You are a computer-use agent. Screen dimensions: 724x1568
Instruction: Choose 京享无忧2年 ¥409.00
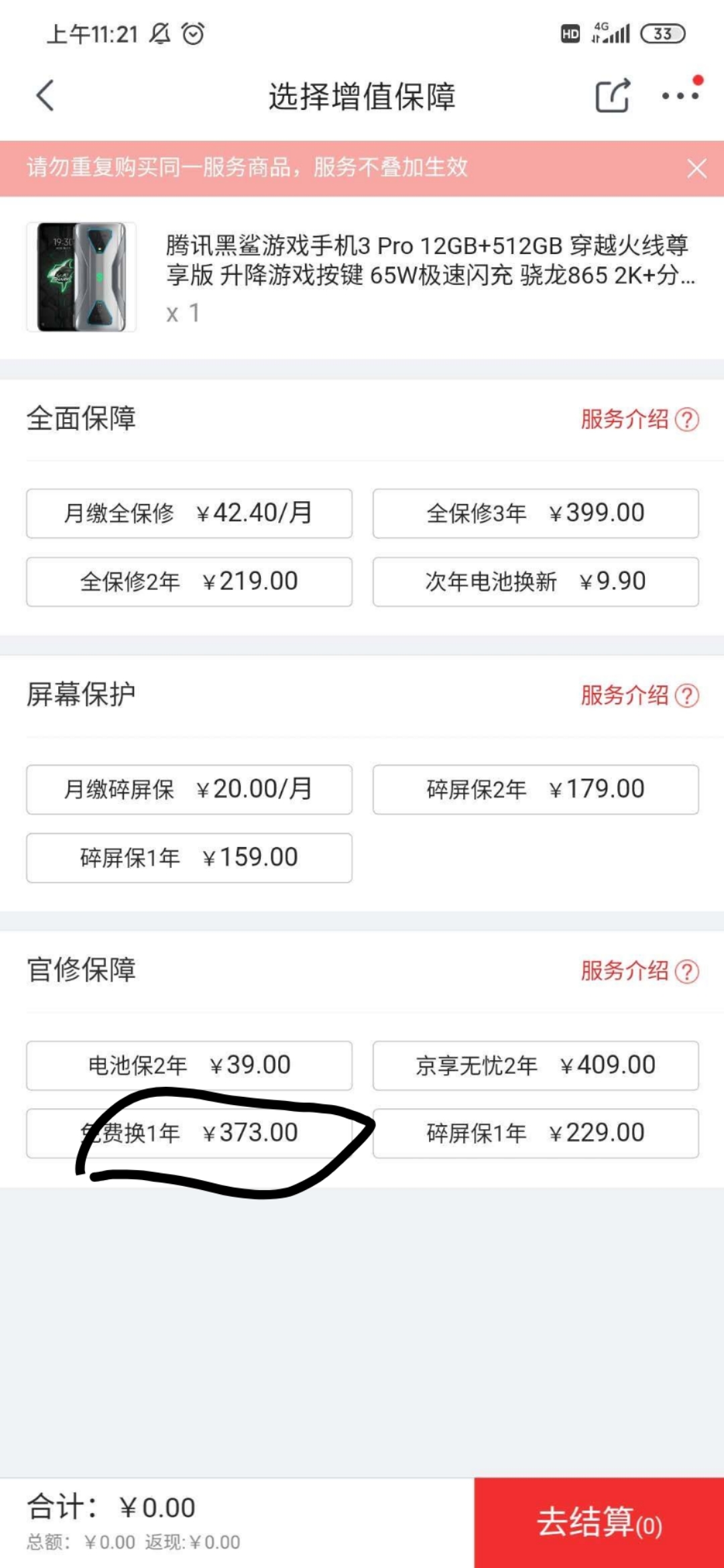536,1065
